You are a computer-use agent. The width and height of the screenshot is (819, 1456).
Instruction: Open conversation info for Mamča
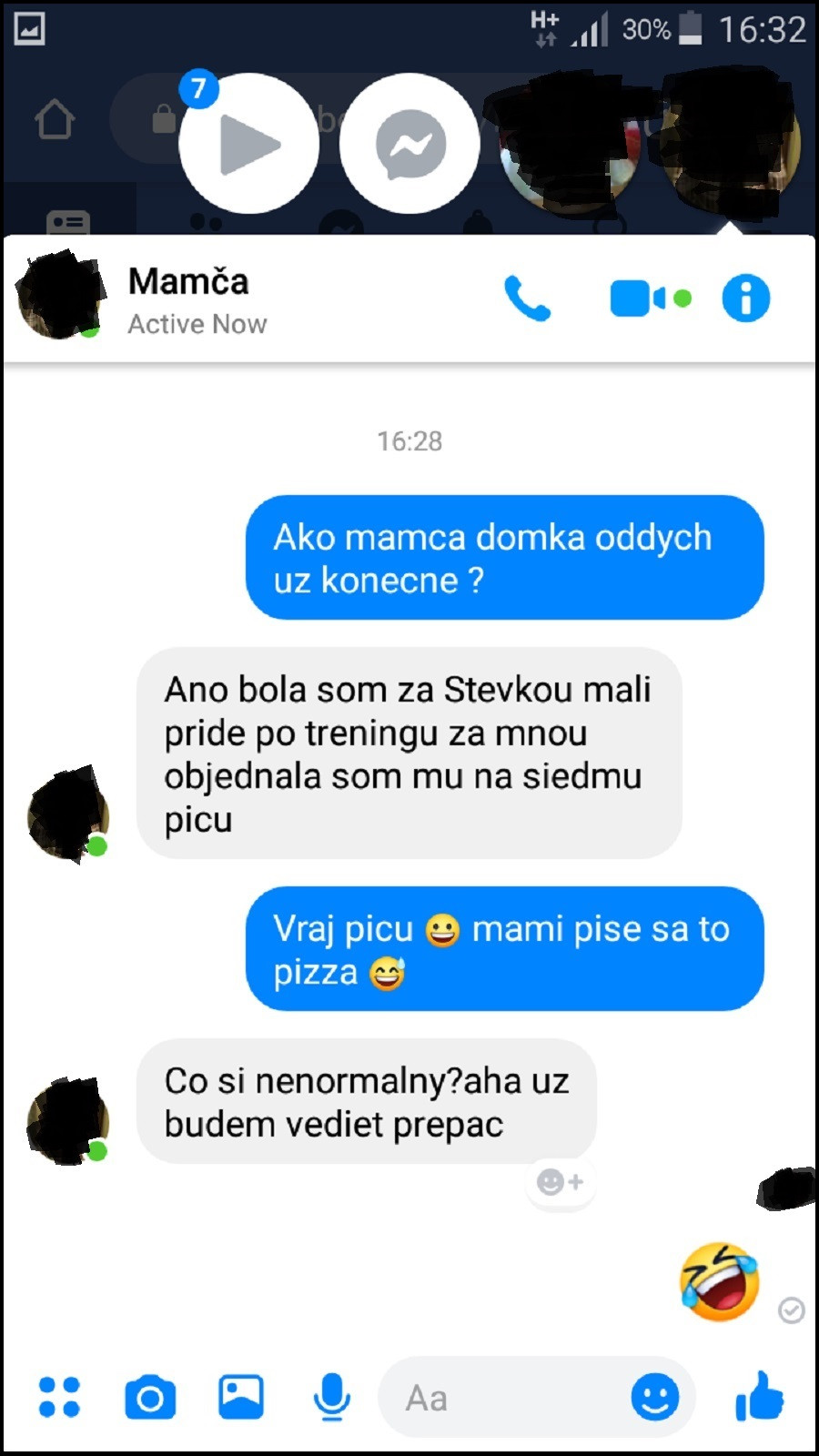click(x=746, y=298)
